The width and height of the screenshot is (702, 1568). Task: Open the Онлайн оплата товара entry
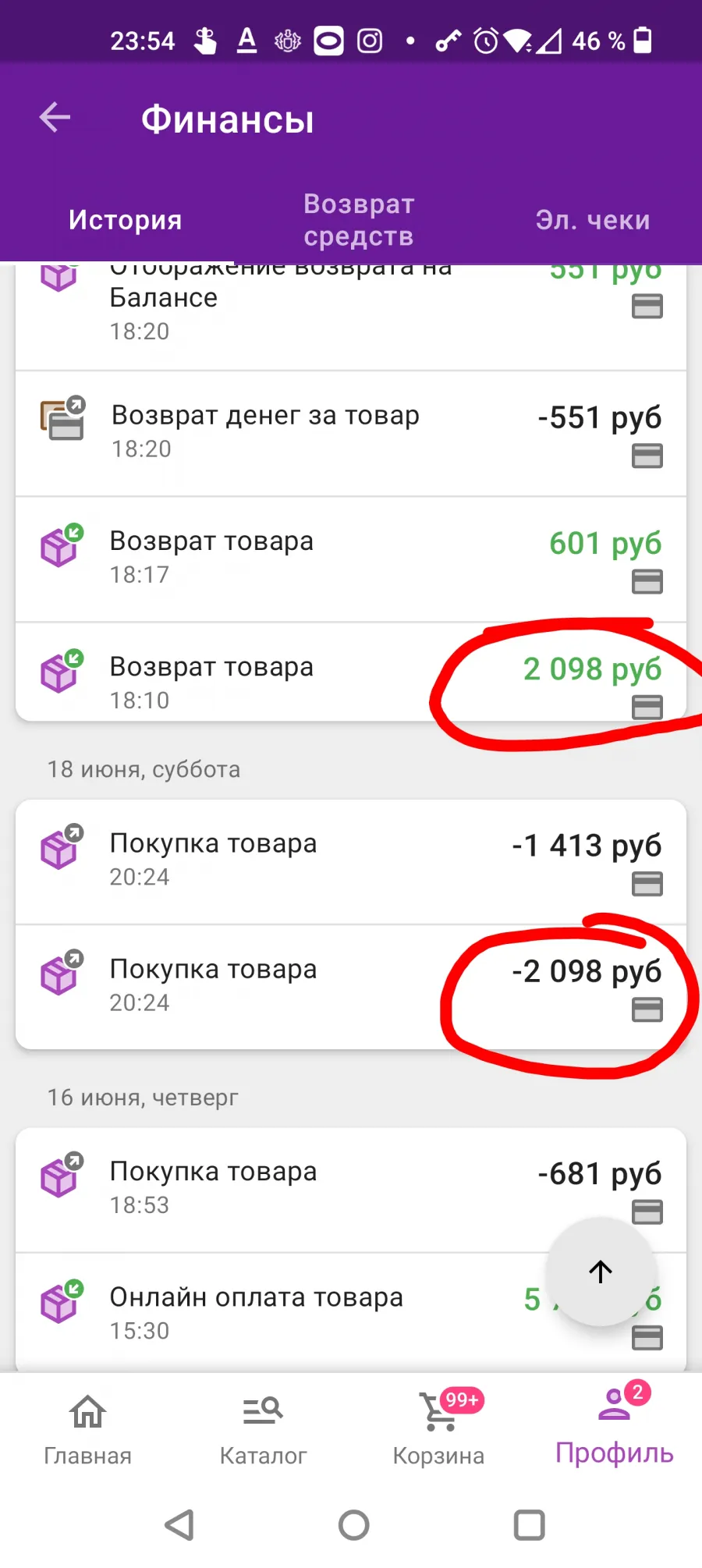click(351, 1313)
